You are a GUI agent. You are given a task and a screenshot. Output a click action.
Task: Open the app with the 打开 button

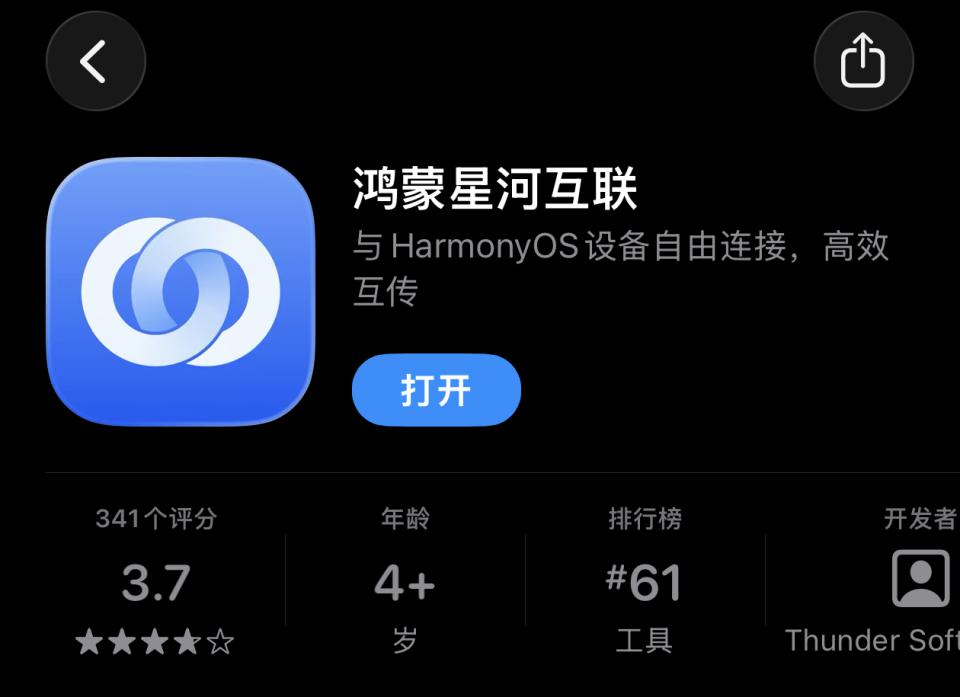(x=436, y=390)
